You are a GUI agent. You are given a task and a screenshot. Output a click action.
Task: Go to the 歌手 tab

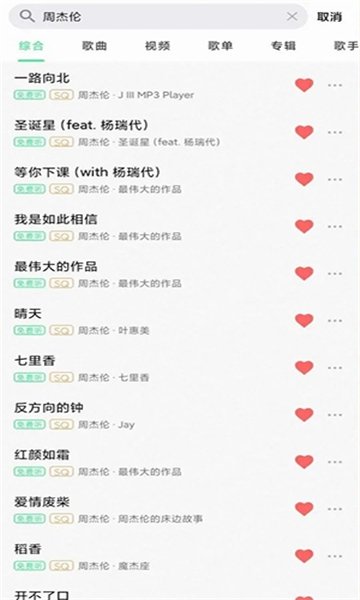pyautogui.click(x=346, y=46)
